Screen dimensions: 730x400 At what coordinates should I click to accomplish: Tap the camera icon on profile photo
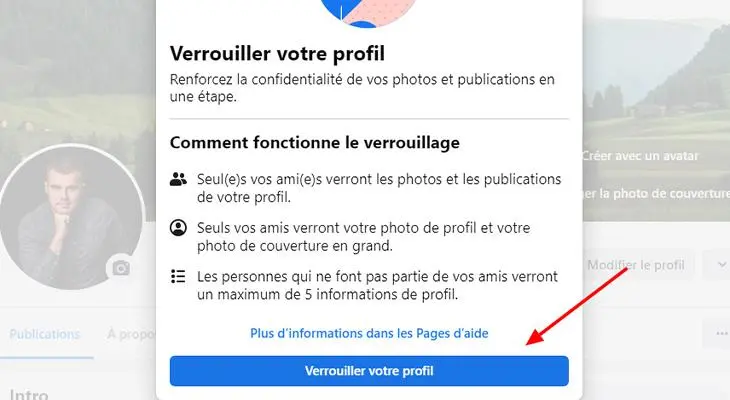click(x=121, y=268)
